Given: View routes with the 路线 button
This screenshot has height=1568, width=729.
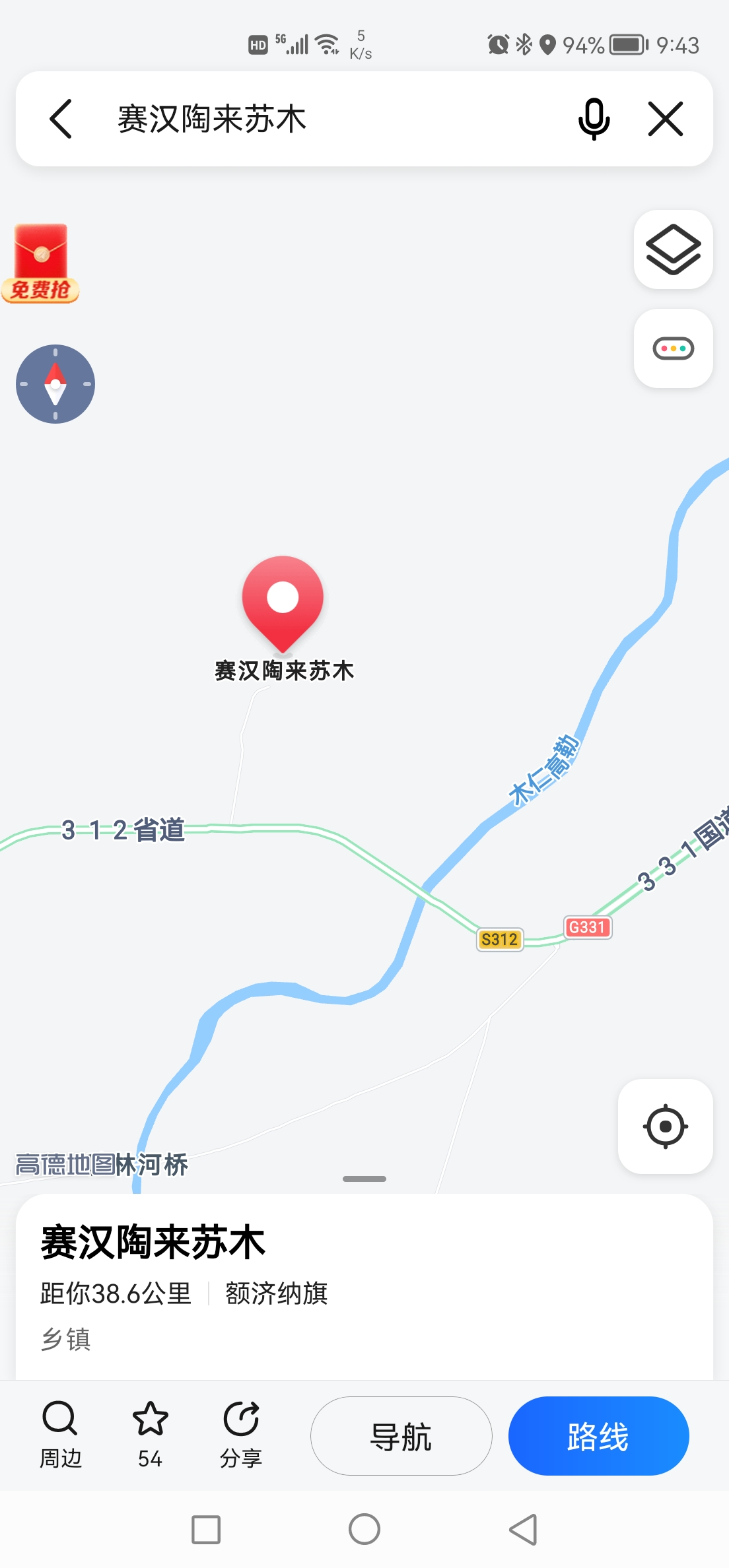Looking at the screenshot, I should point(598,1436).
